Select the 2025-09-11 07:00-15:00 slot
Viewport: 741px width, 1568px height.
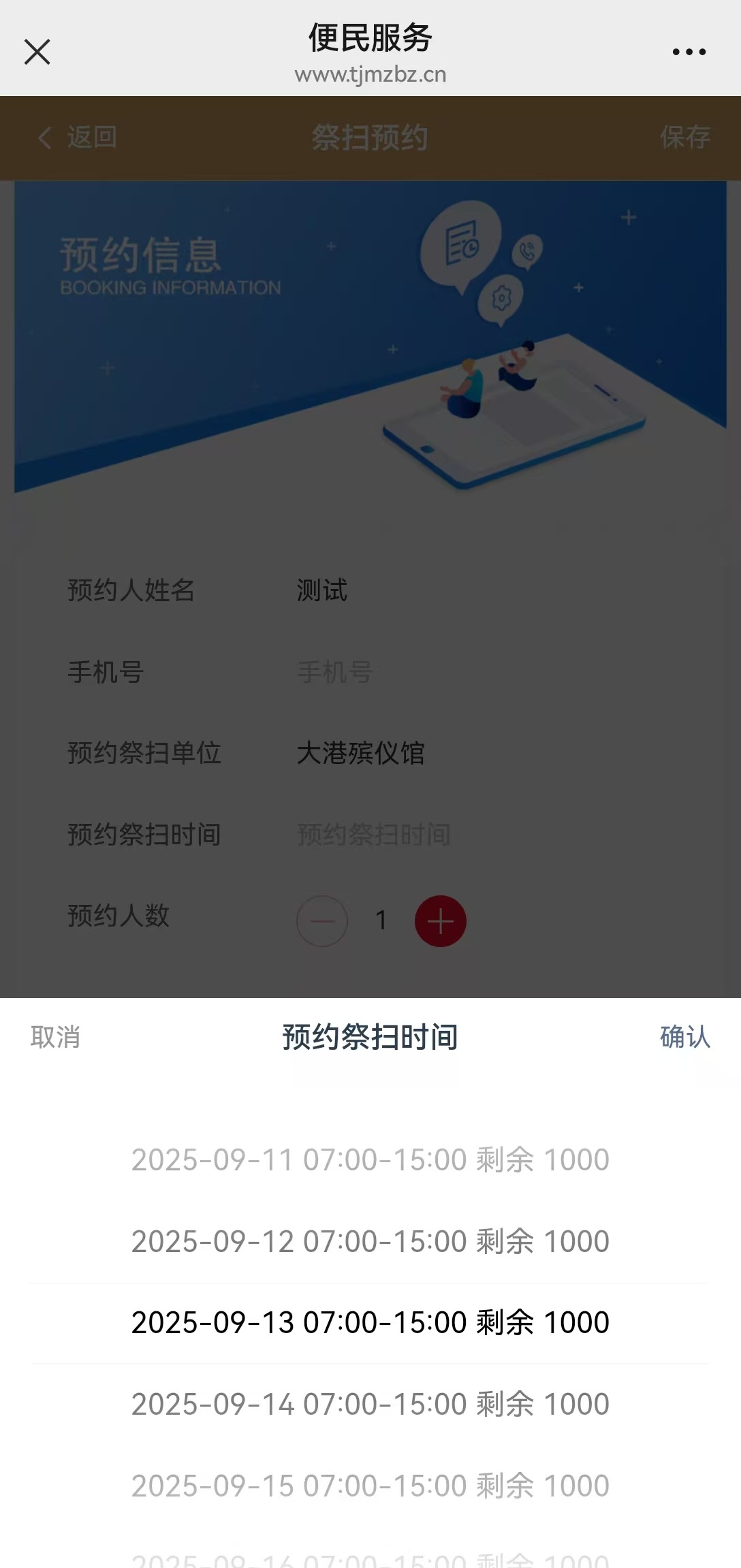(x=370, y=1159)
